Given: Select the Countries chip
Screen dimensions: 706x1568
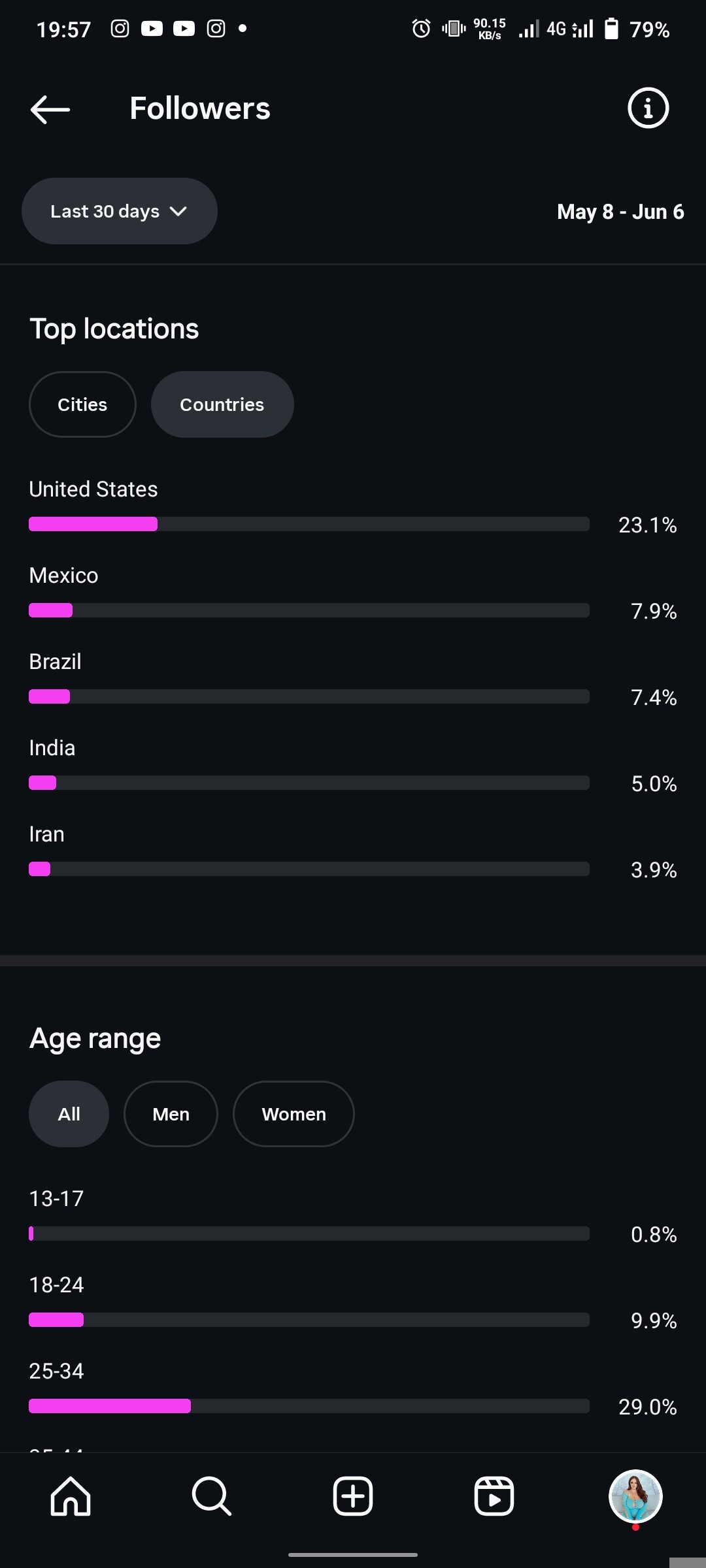Looking at the screenshot, I should click(x=222, y=404).
